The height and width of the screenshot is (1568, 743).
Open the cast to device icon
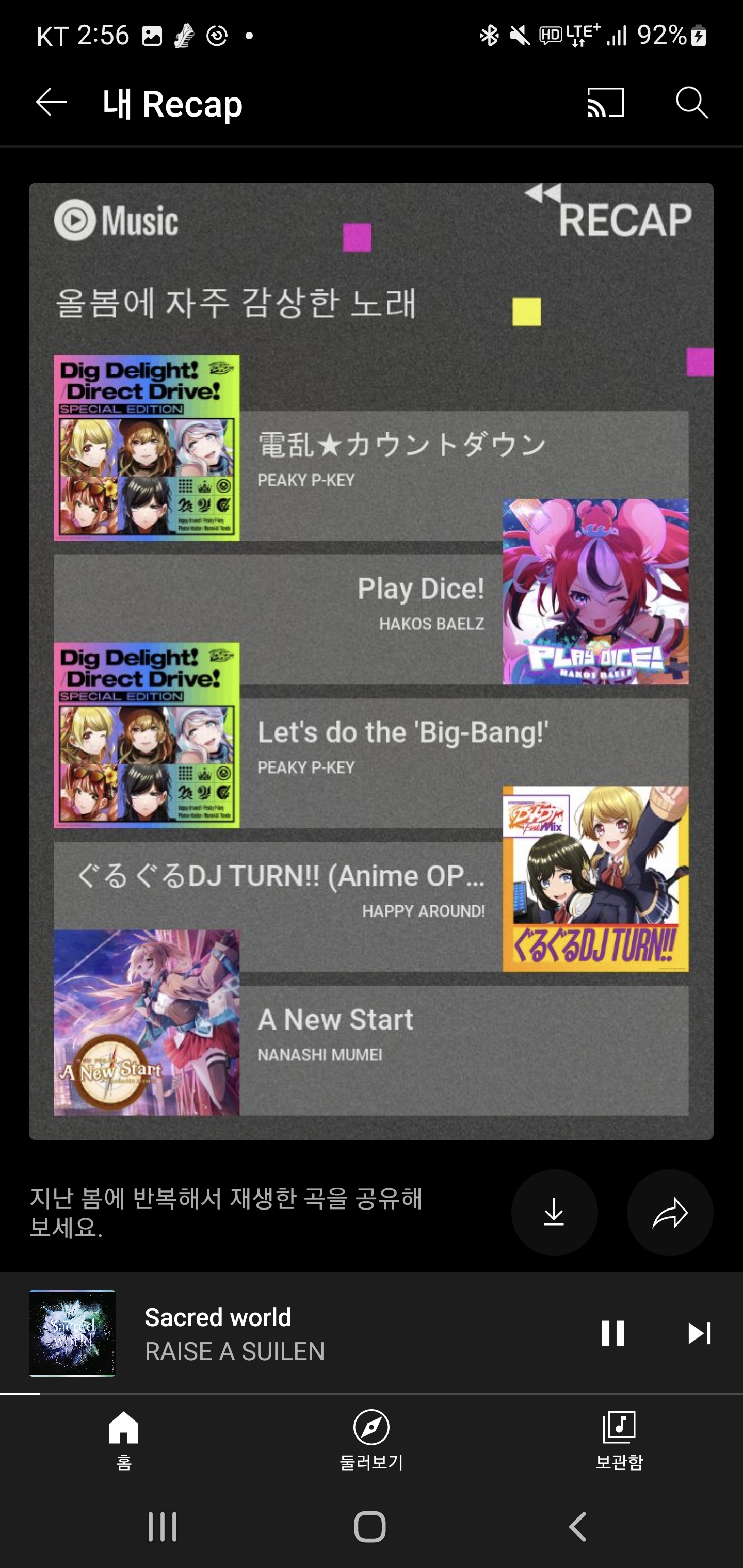click(605, 102)
